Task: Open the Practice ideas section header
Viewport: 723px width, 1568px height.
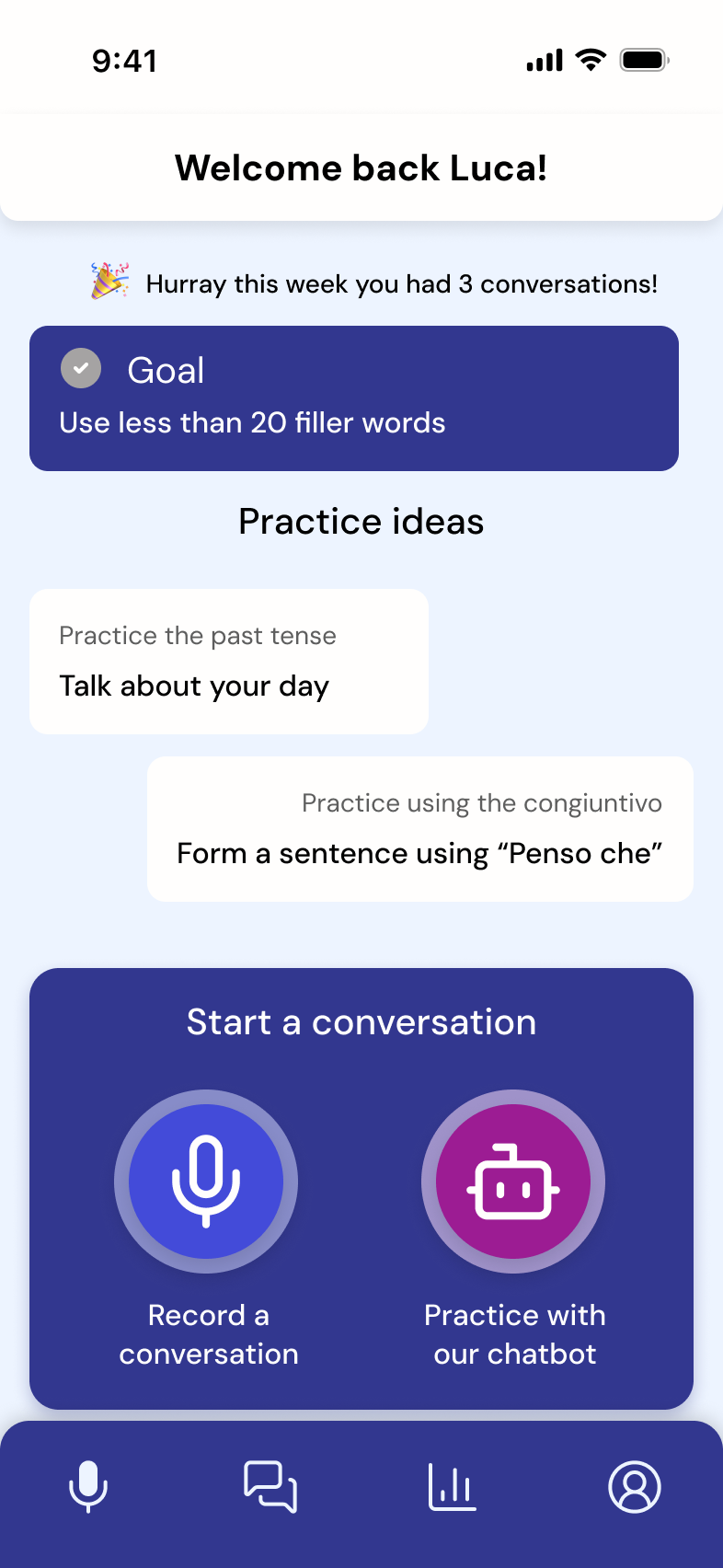Action: click(x=361, y=521)
